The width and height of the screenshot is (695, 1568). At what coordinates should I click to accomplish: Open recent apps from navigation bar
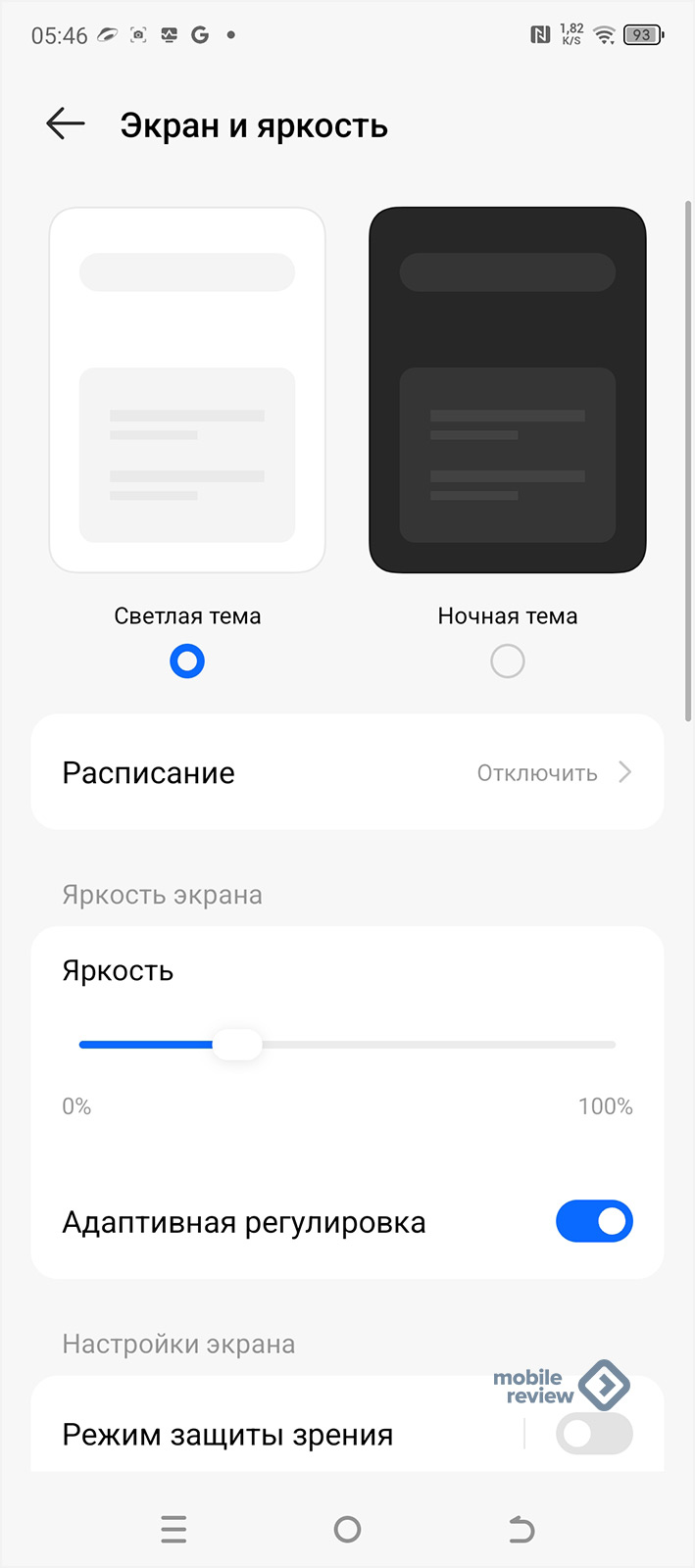pyautogui.click(x=174, y=1529)
